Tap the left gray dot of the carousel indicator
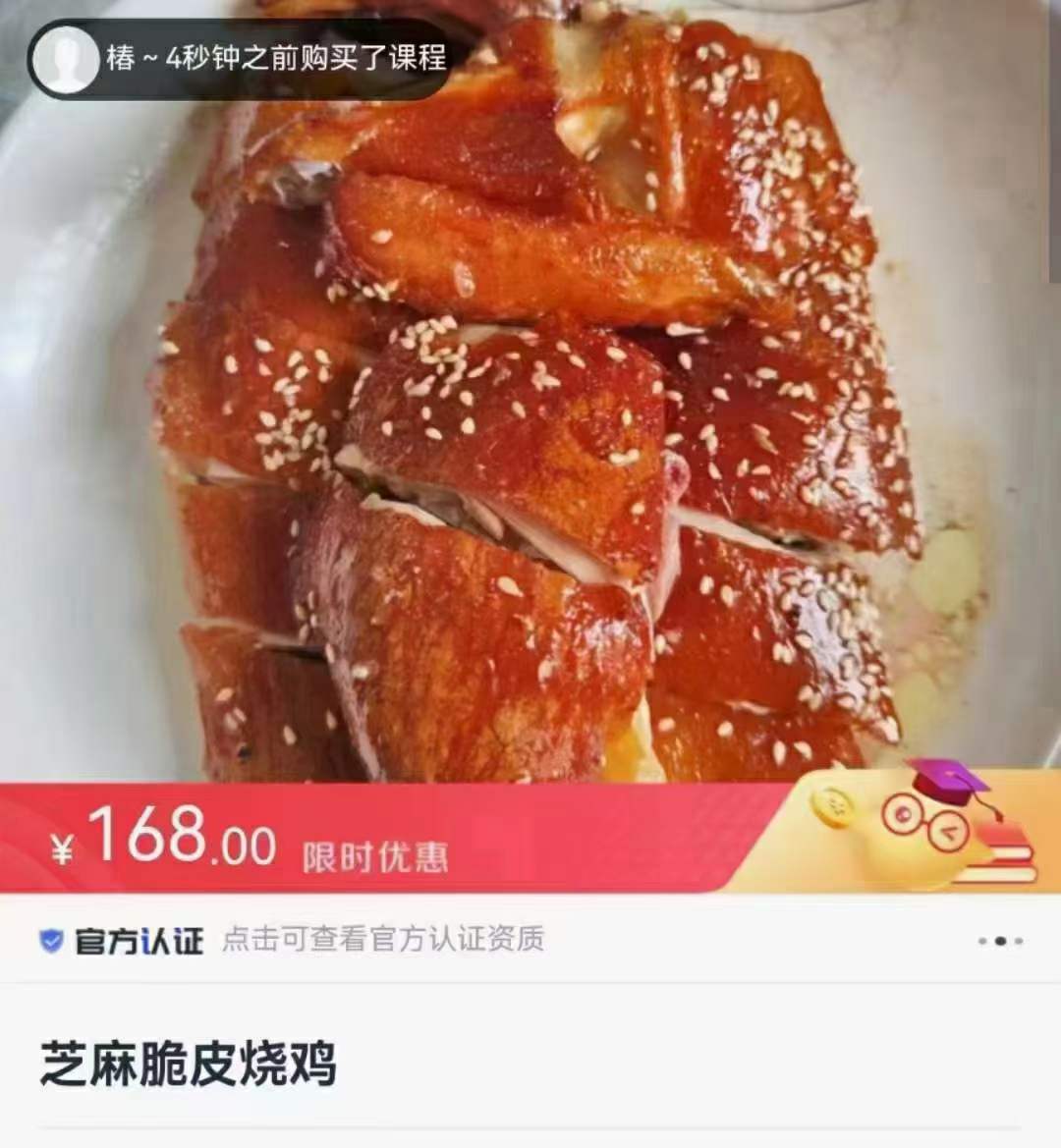The width and height of the screenshot is (1061, 1148). pos(982,941)
